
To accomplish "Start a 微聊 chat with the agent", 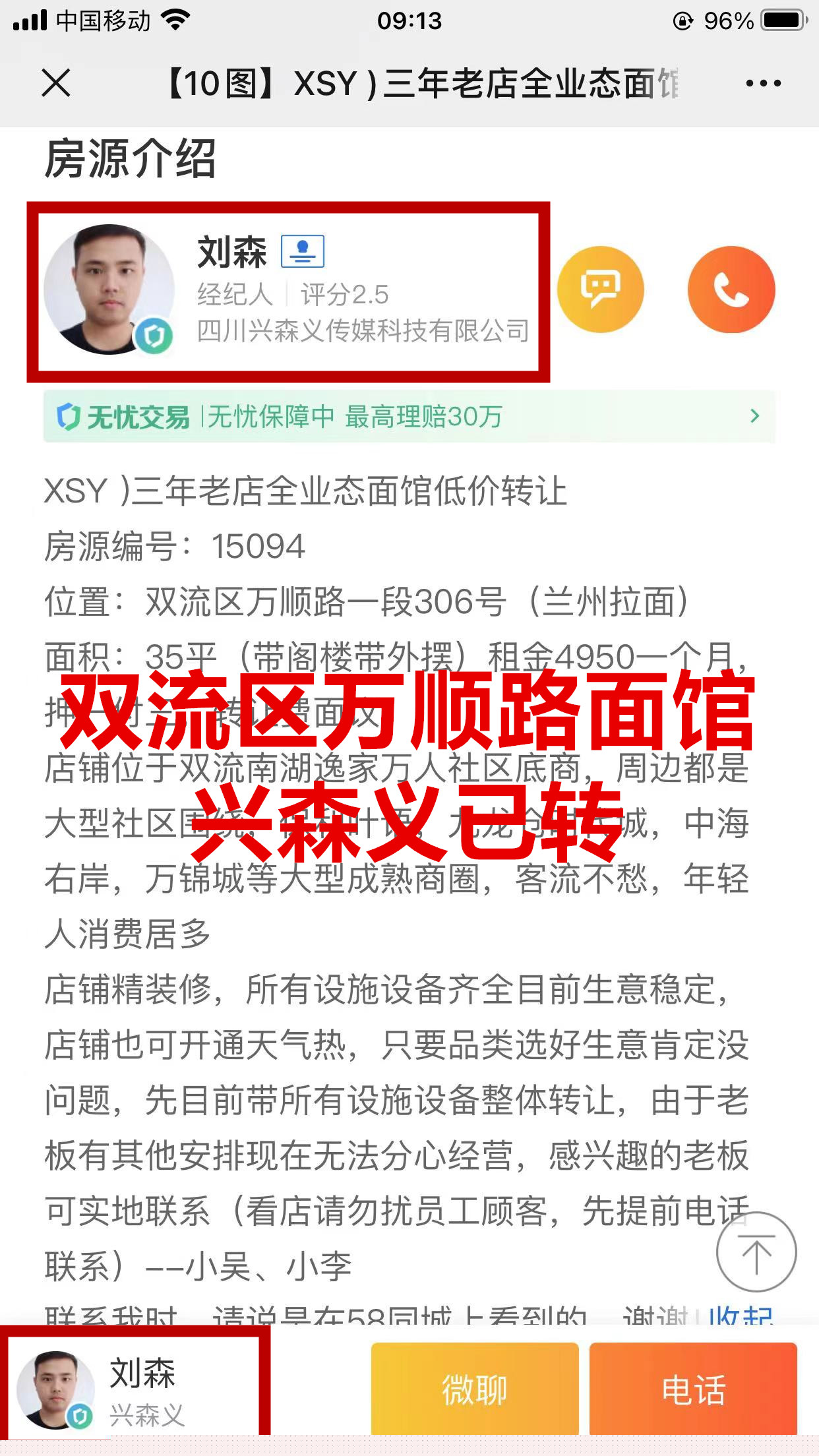I will pos(474,1389).
